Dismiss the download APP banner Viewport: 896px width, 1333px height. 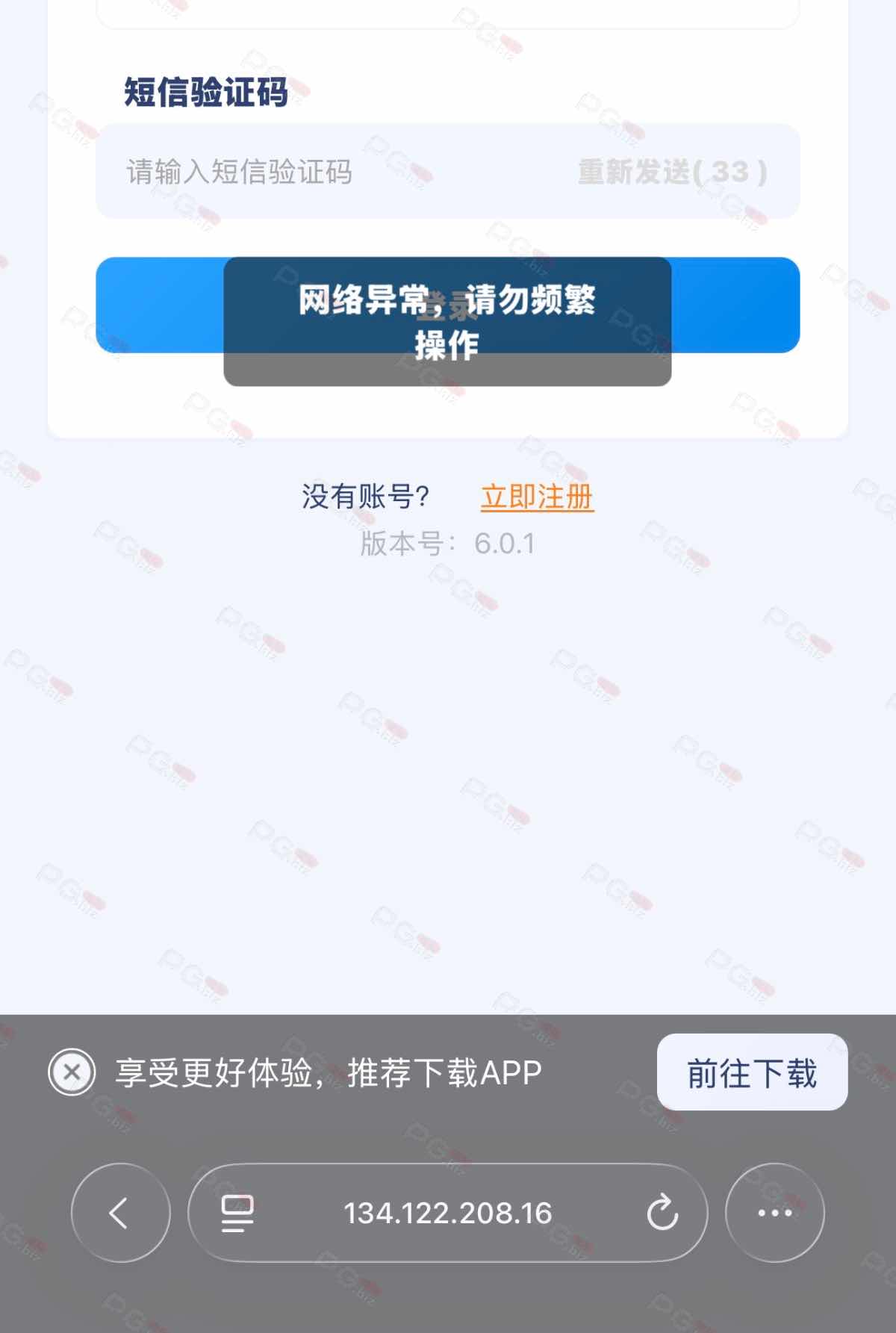72,1072
